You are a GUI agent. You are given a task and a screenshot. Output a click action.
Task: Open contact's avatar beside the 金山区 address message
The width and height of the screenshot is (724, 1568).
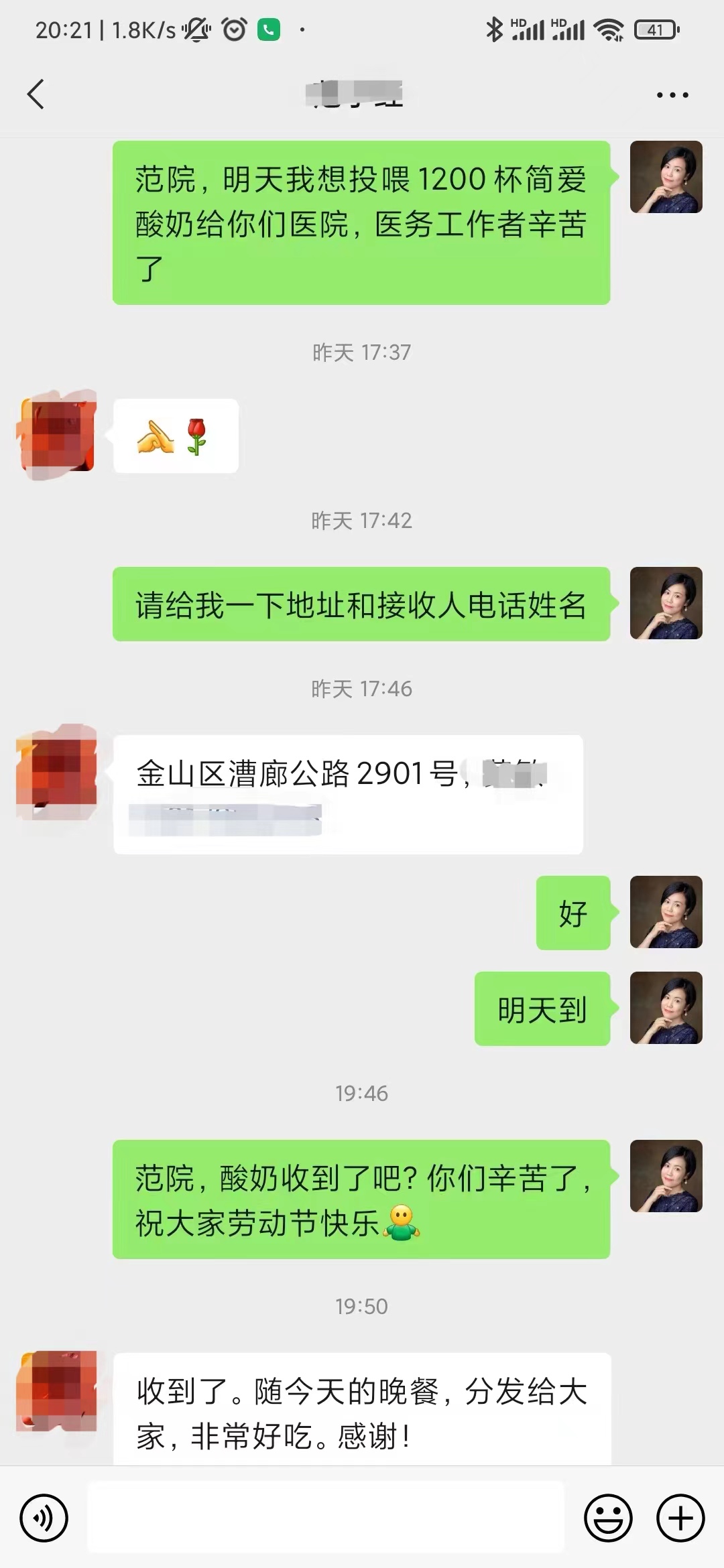(57, 771)
